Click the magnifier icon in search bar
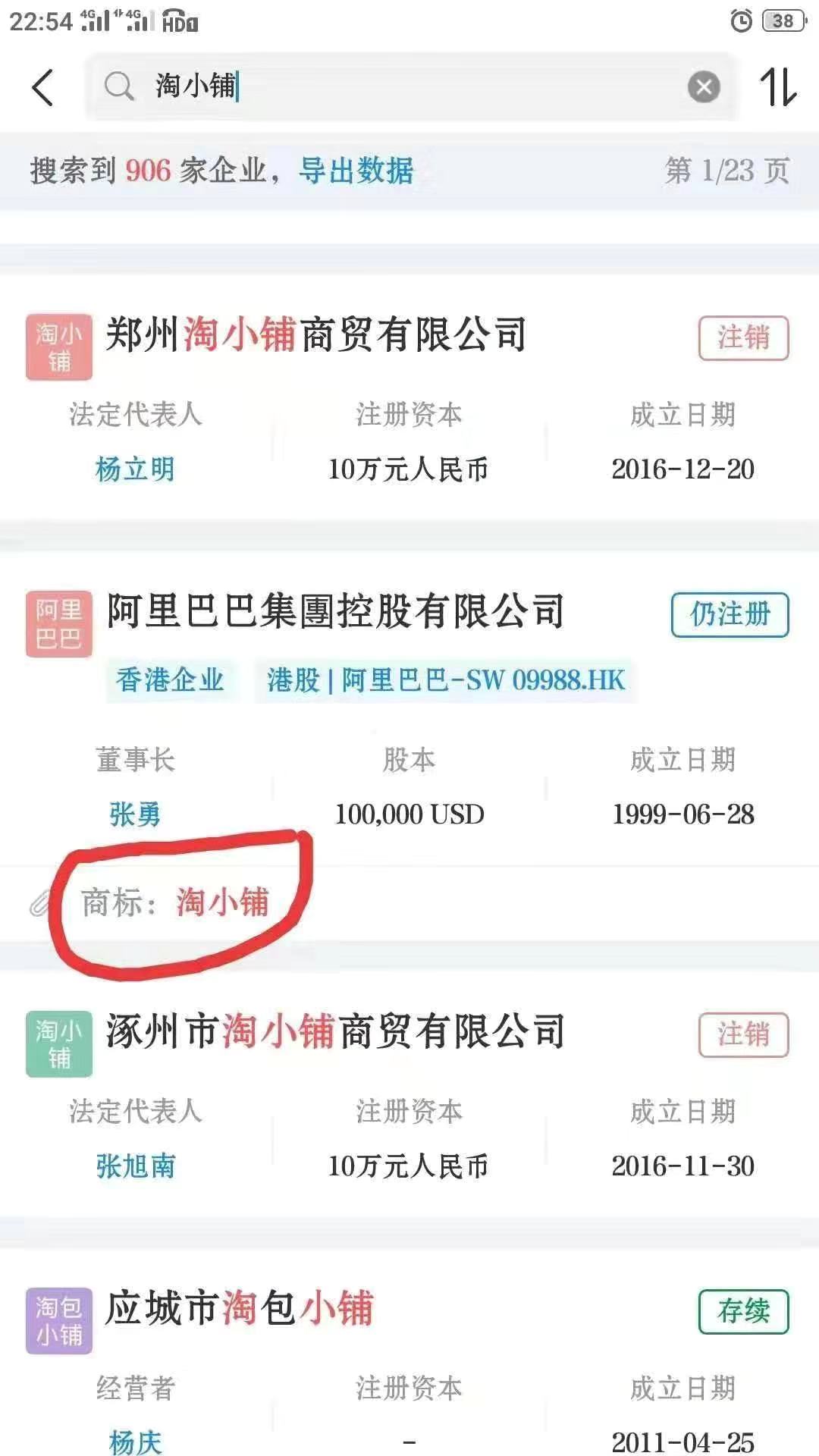Viewport: 819px width, 1456px height. click(x=120, y=86)
